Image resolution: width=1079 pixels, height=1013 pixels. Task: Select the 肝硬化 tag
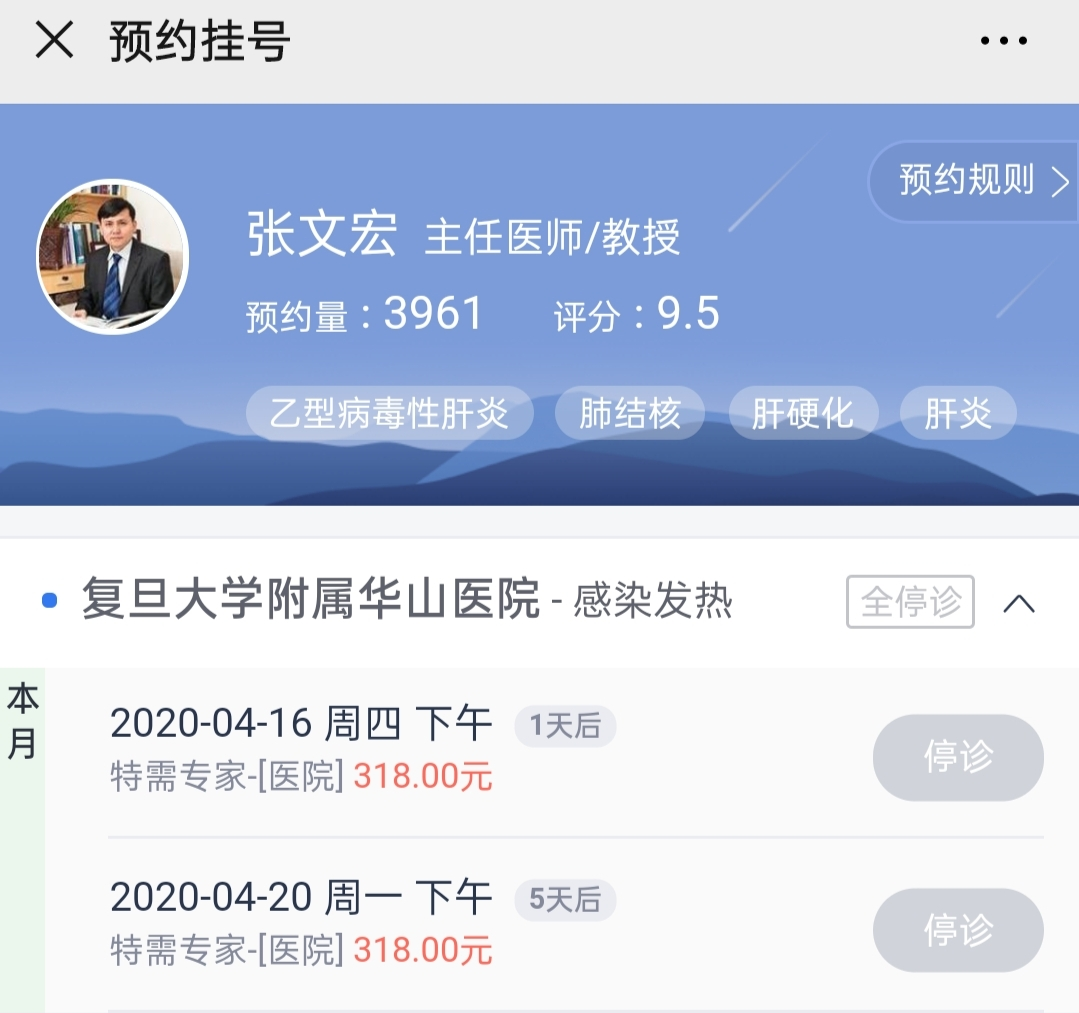tap(803, 413)
